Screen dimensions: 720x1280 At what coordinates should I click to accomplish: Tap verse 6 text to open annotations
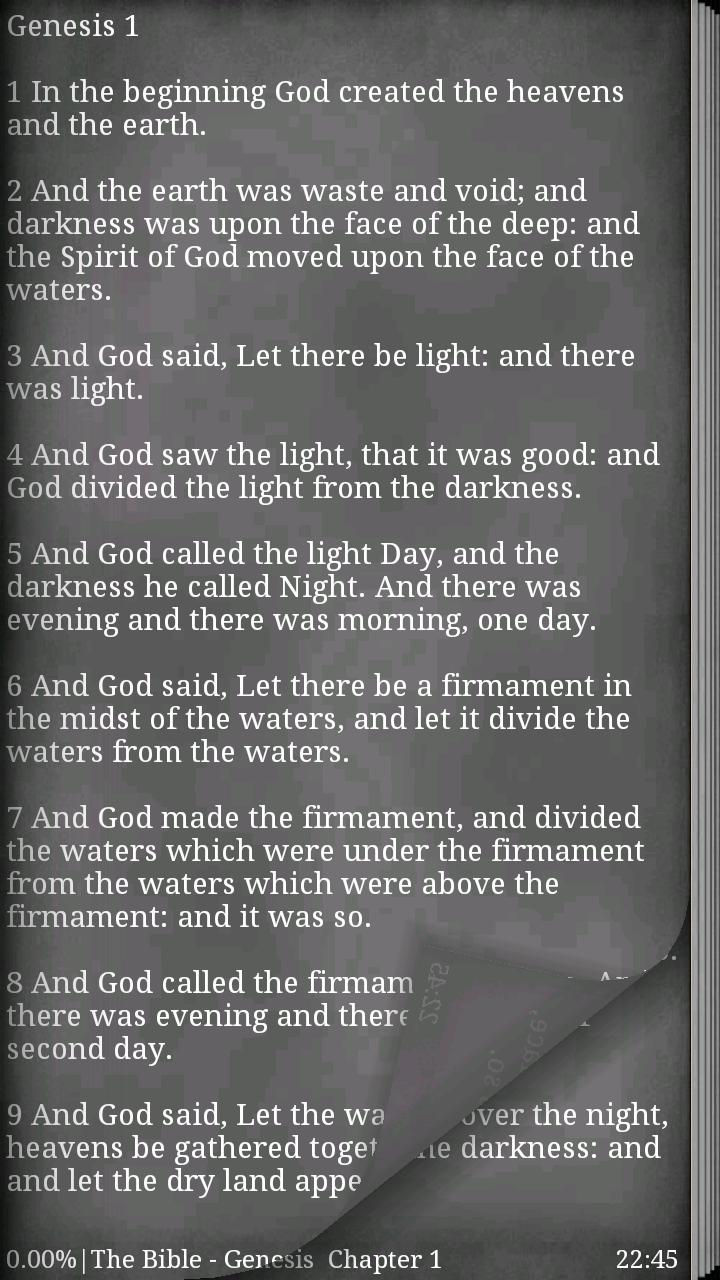[x=300, y=718]
